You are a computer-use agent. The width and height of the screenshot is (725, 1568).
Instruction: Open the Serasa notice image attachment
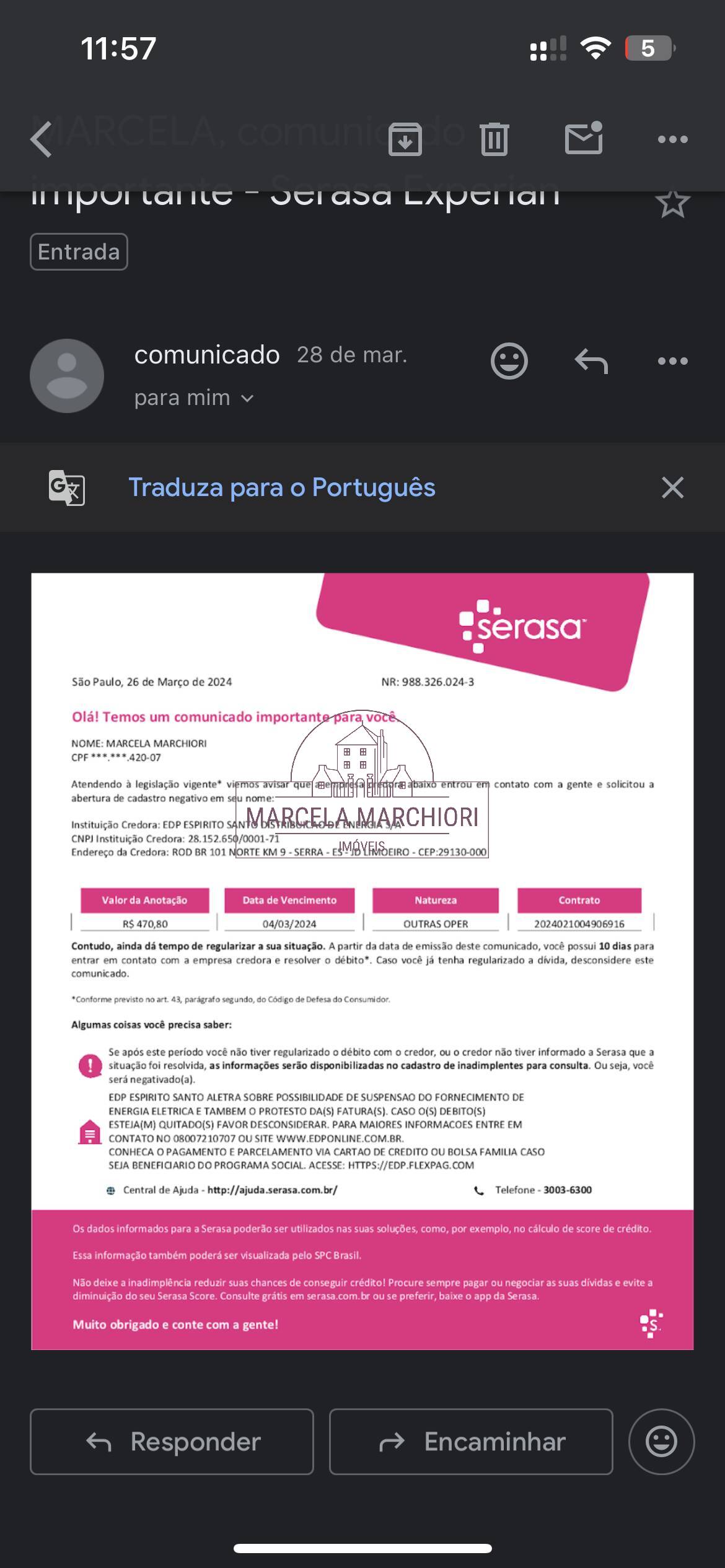(362, 960)
